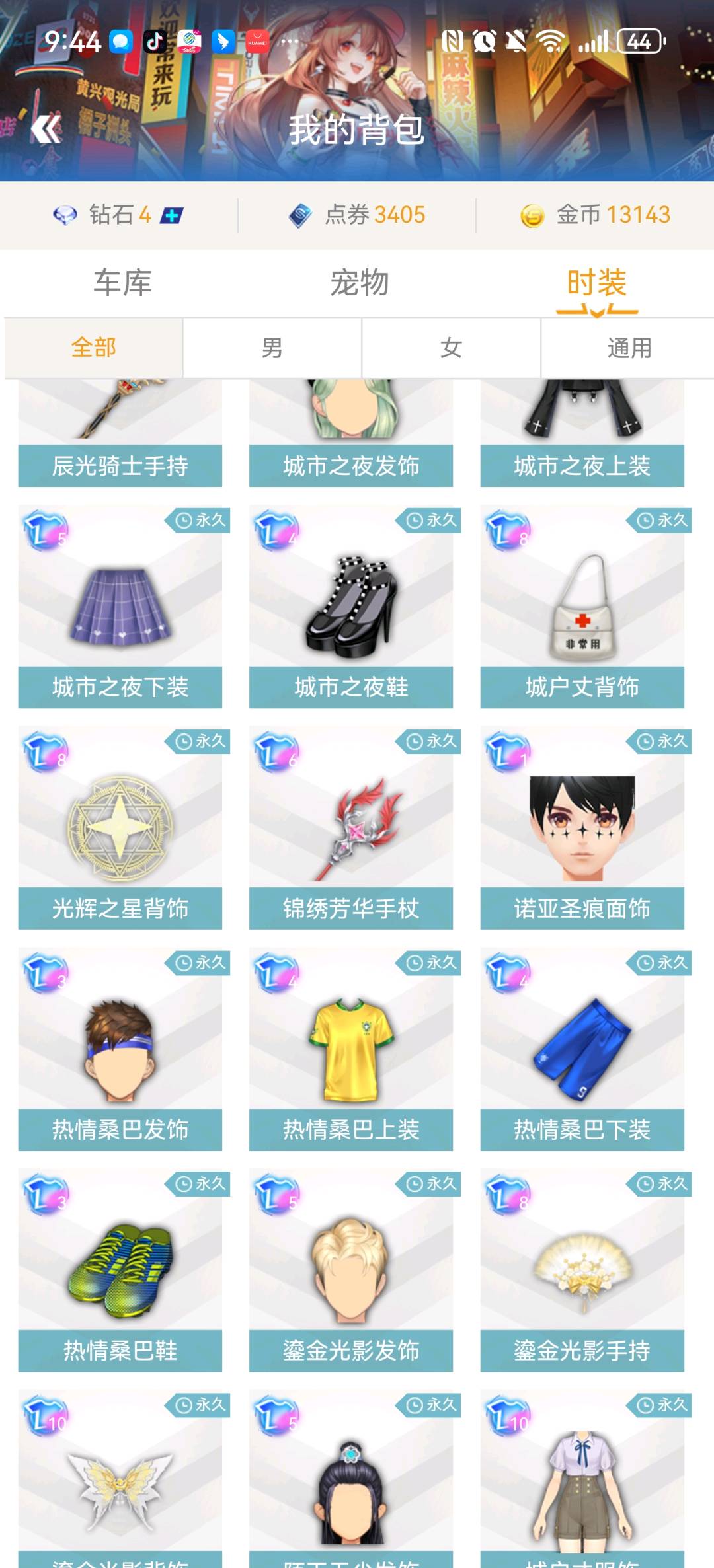The width and height of the screenshot is (714, 1568).
Task: Select the 锦绣芳华手杖 item
Action: tap(351, 829)
